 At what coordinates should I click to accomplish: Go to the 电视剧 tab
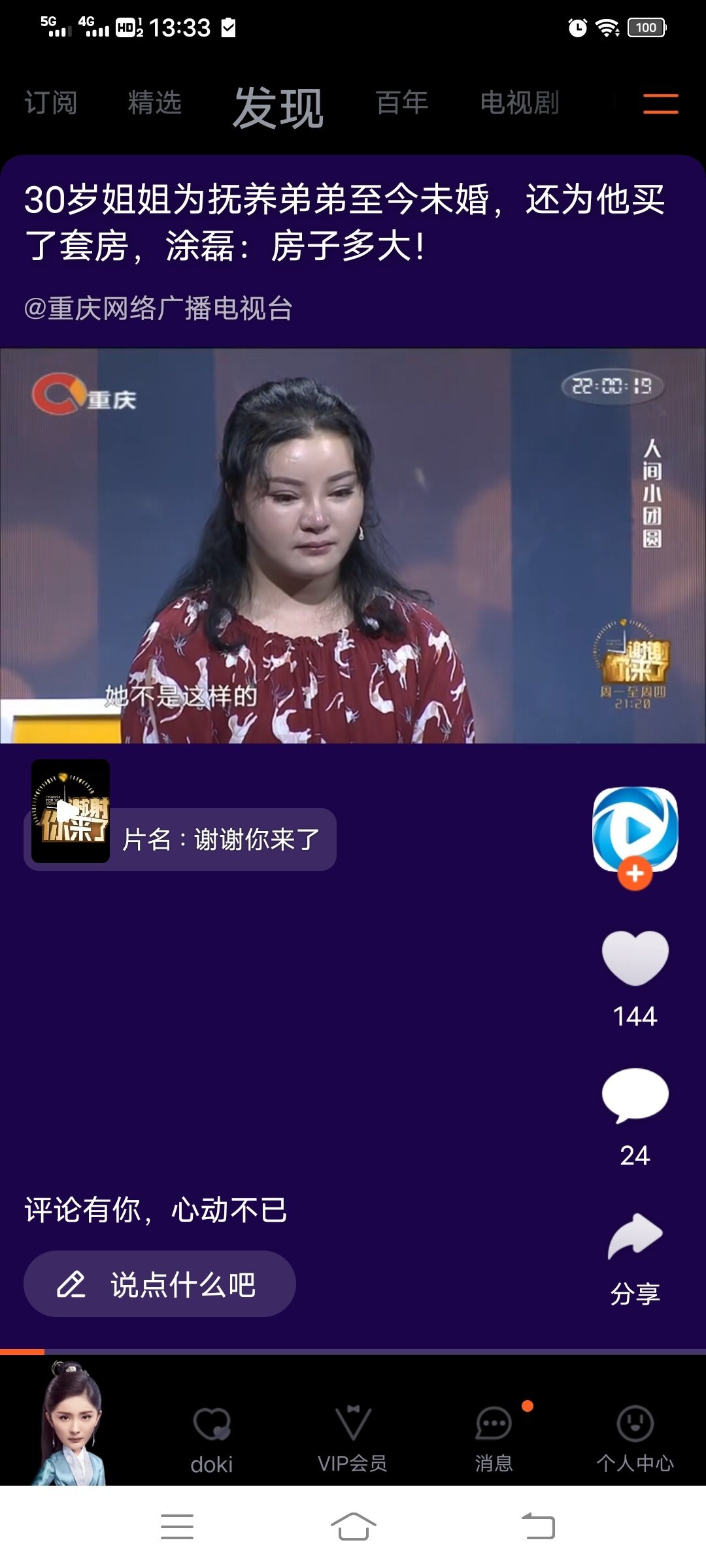(519, 103)
